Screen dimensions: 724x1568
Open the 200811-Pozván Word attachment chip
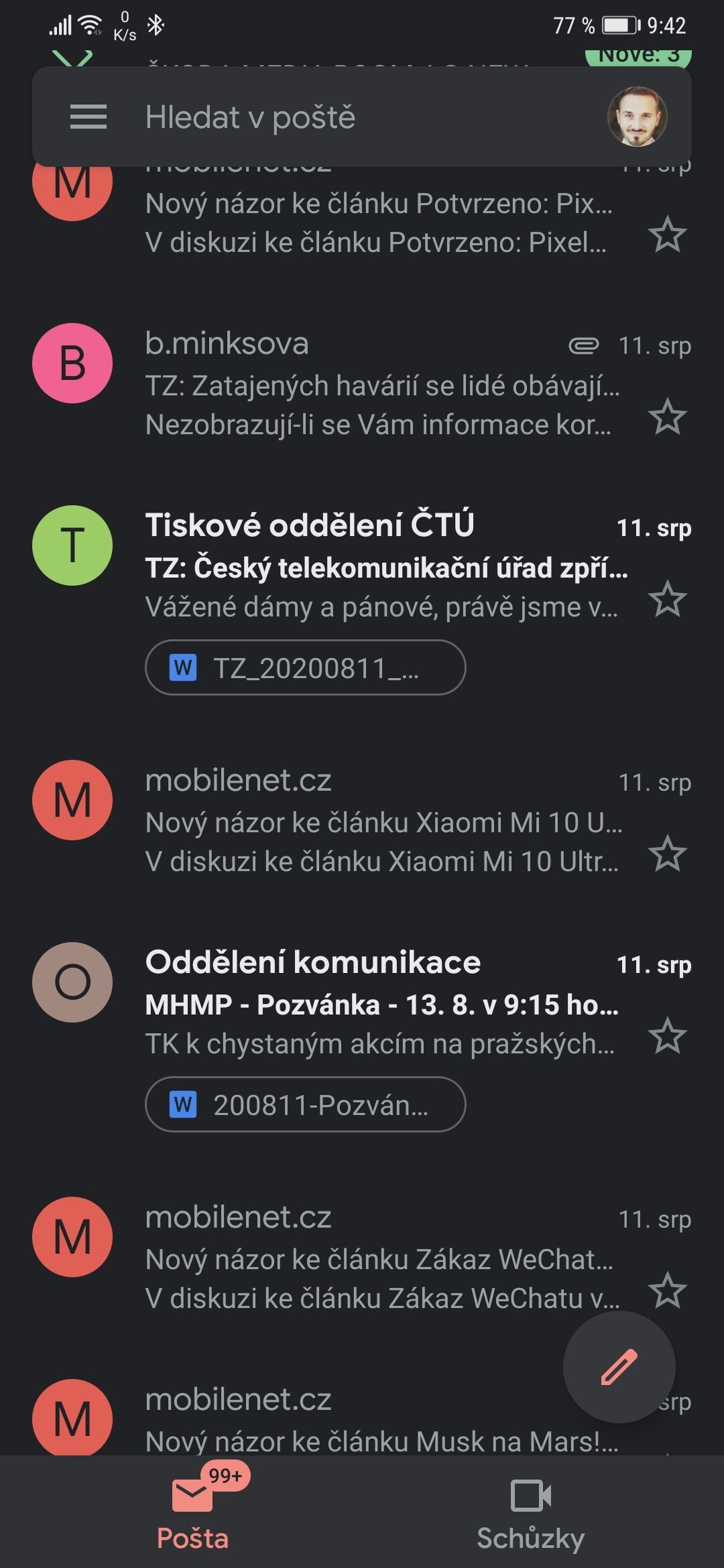[306, 1105]
